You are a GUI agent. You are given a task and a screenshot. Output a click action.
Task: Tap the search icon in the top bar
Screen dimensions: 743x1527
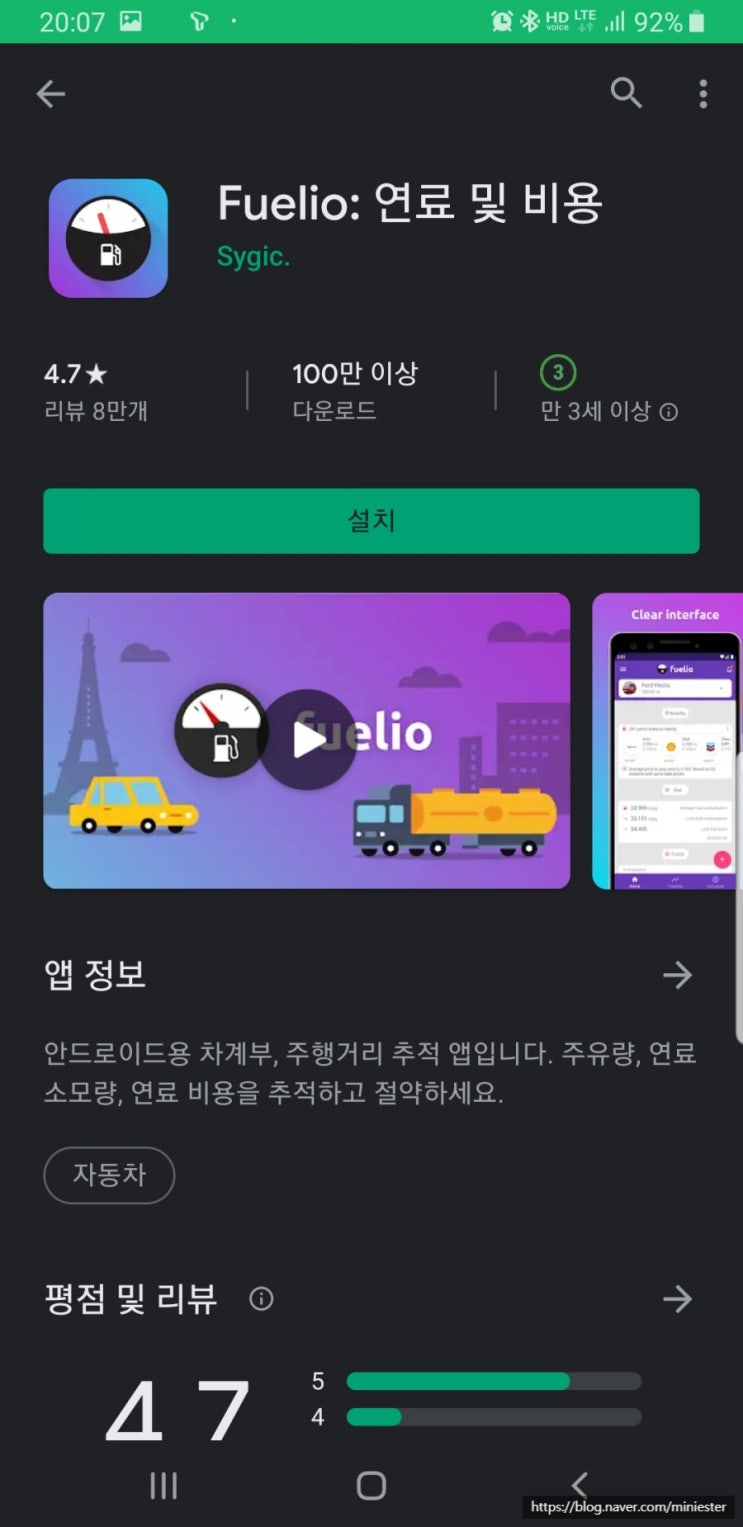[626, 93]
